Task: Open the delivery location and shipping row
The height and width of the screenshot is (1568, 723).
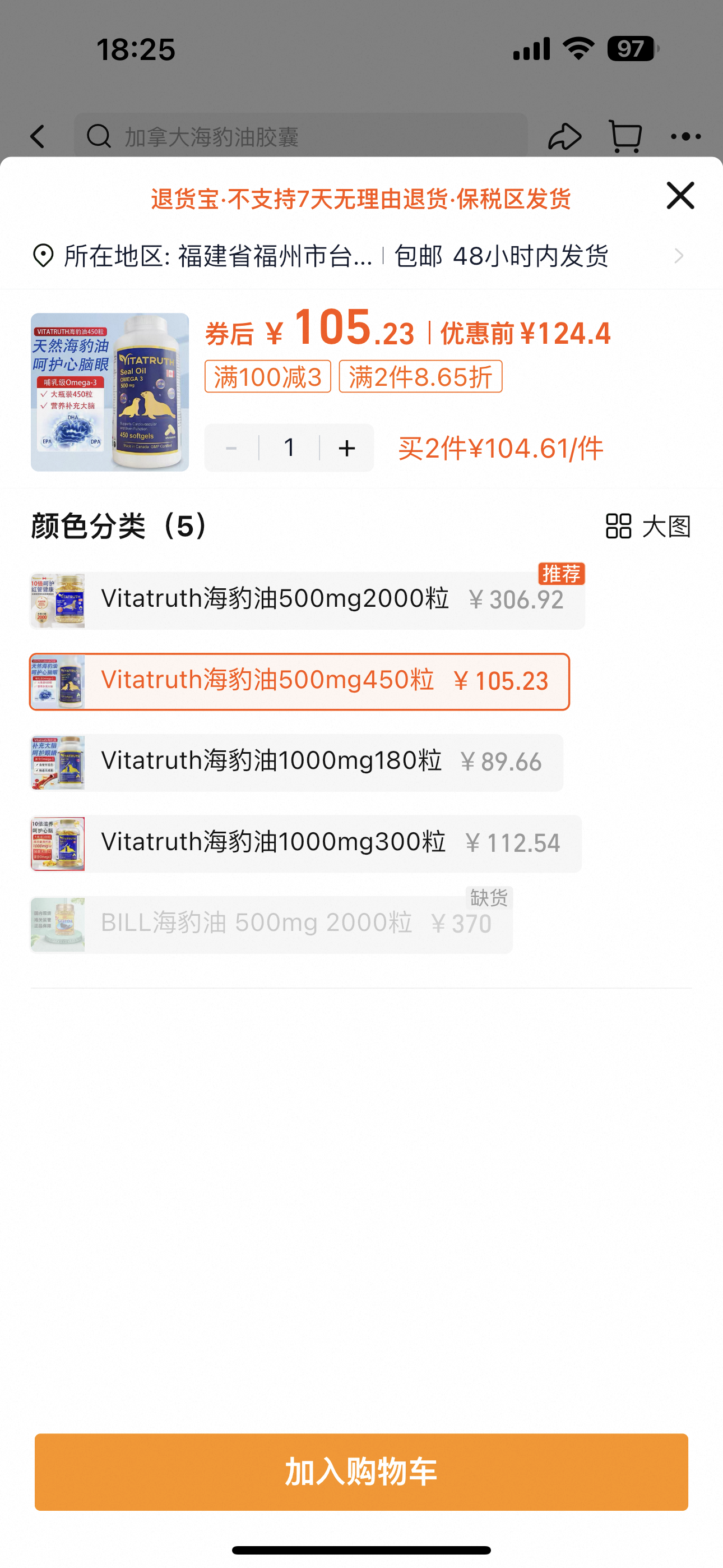Action: [x=359, y=256]
